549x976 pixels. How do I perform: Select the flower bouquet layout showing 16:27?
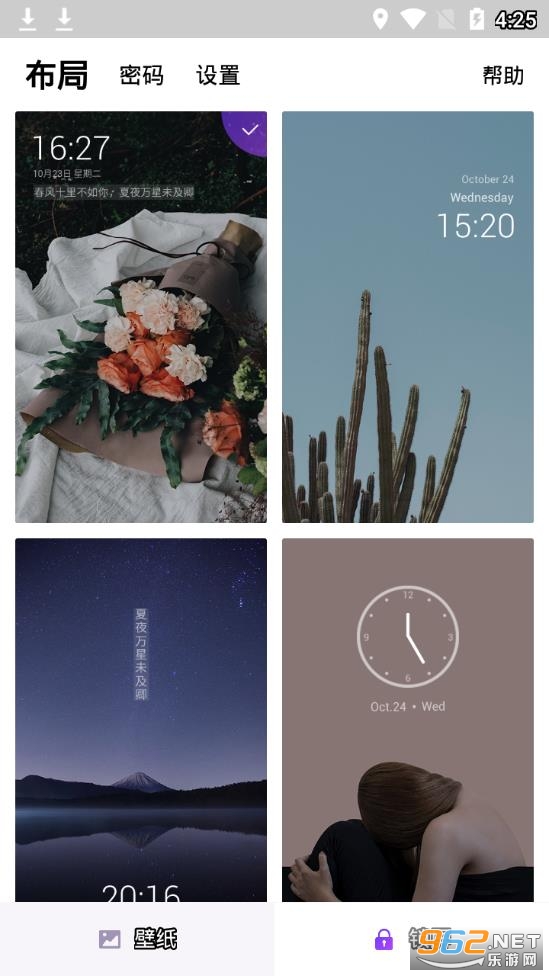click(141, 317)
